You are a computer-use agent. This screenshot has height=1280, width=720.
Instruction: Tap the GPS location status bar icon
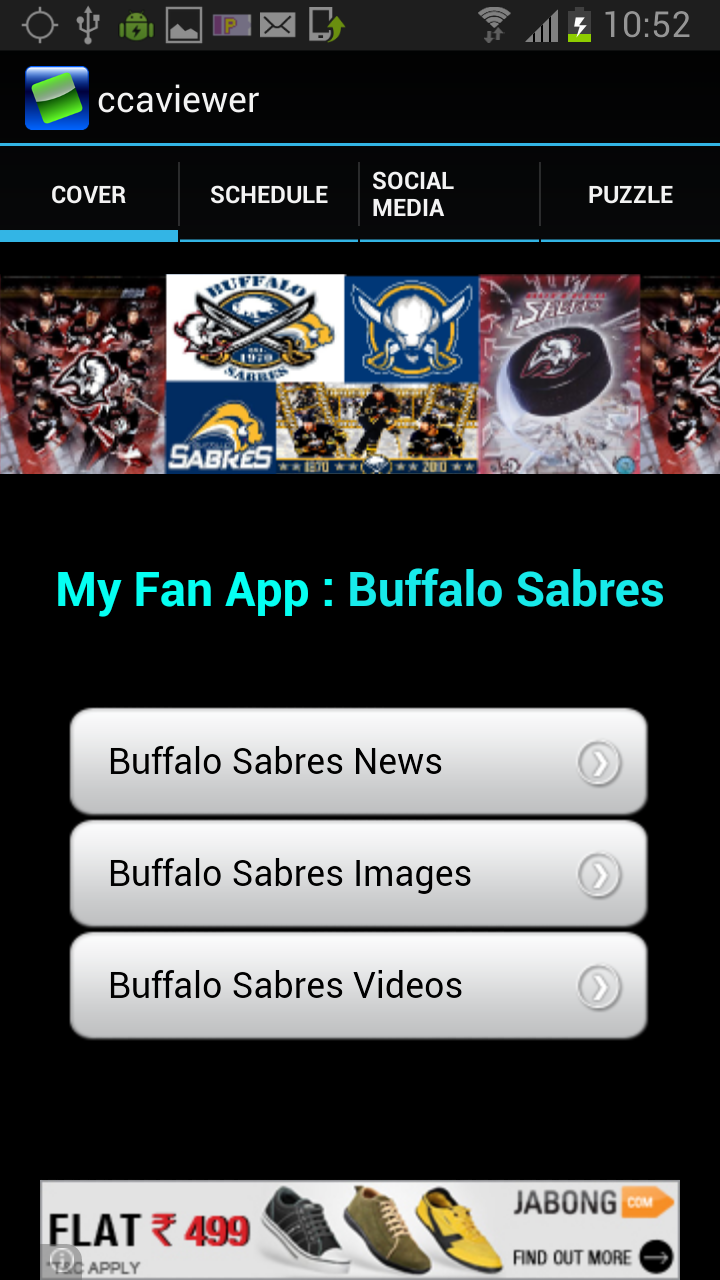pos(40,24)
